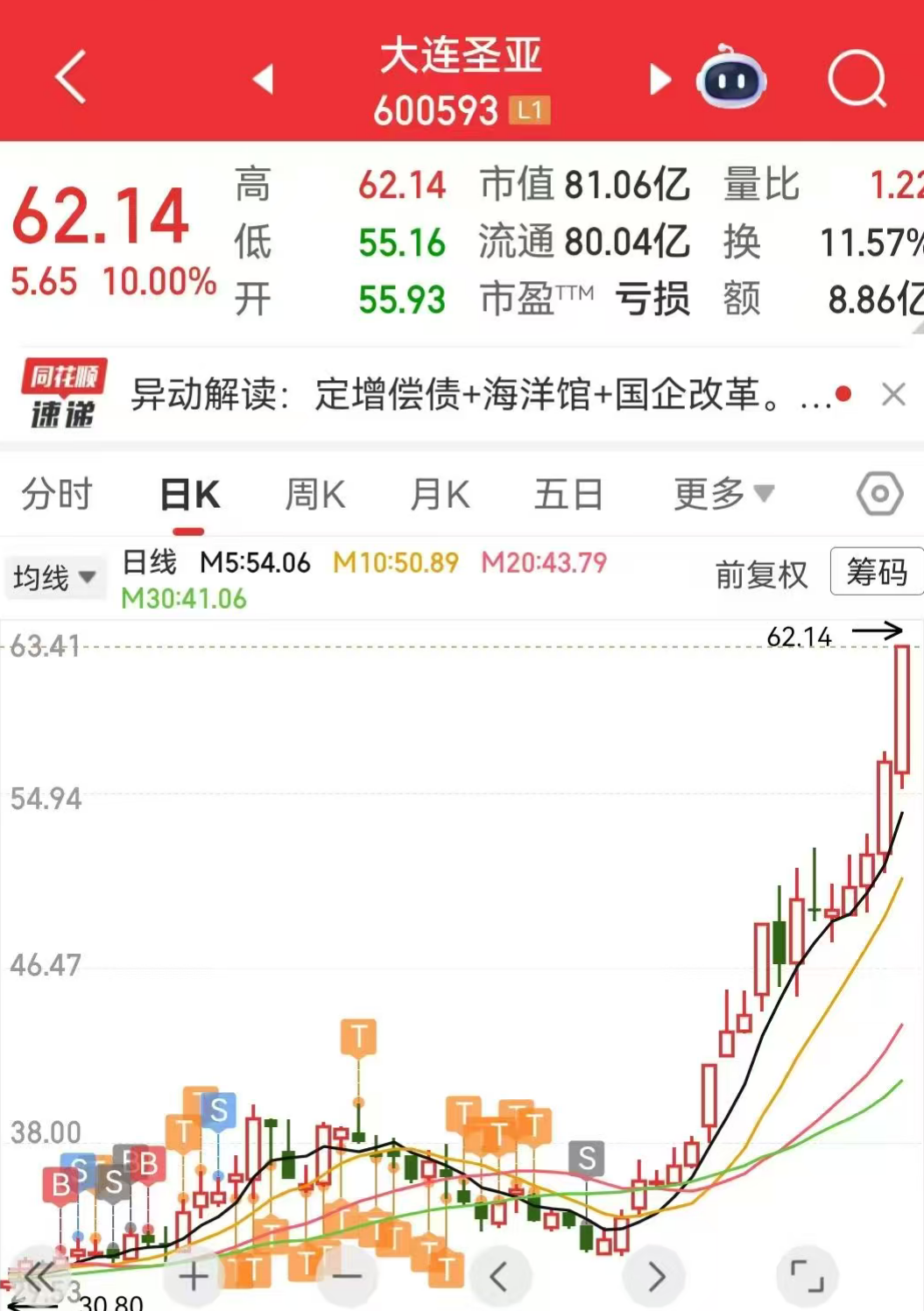Expand the chart to fullscreen
Screen dimensions: 924x1311
[x=807, y=1276]
